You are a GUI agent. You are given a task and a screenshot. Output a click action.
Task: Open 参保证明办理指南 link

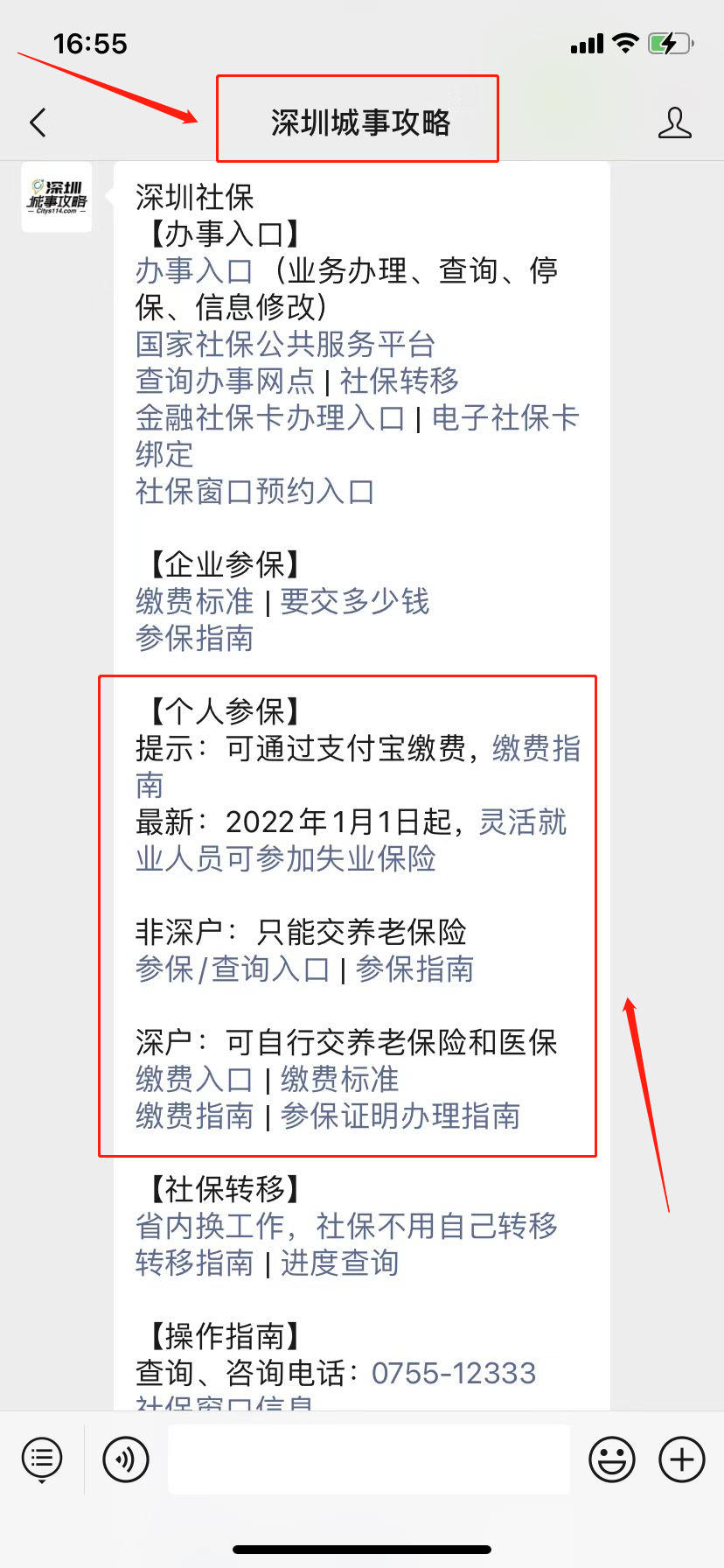[400, 1116]
